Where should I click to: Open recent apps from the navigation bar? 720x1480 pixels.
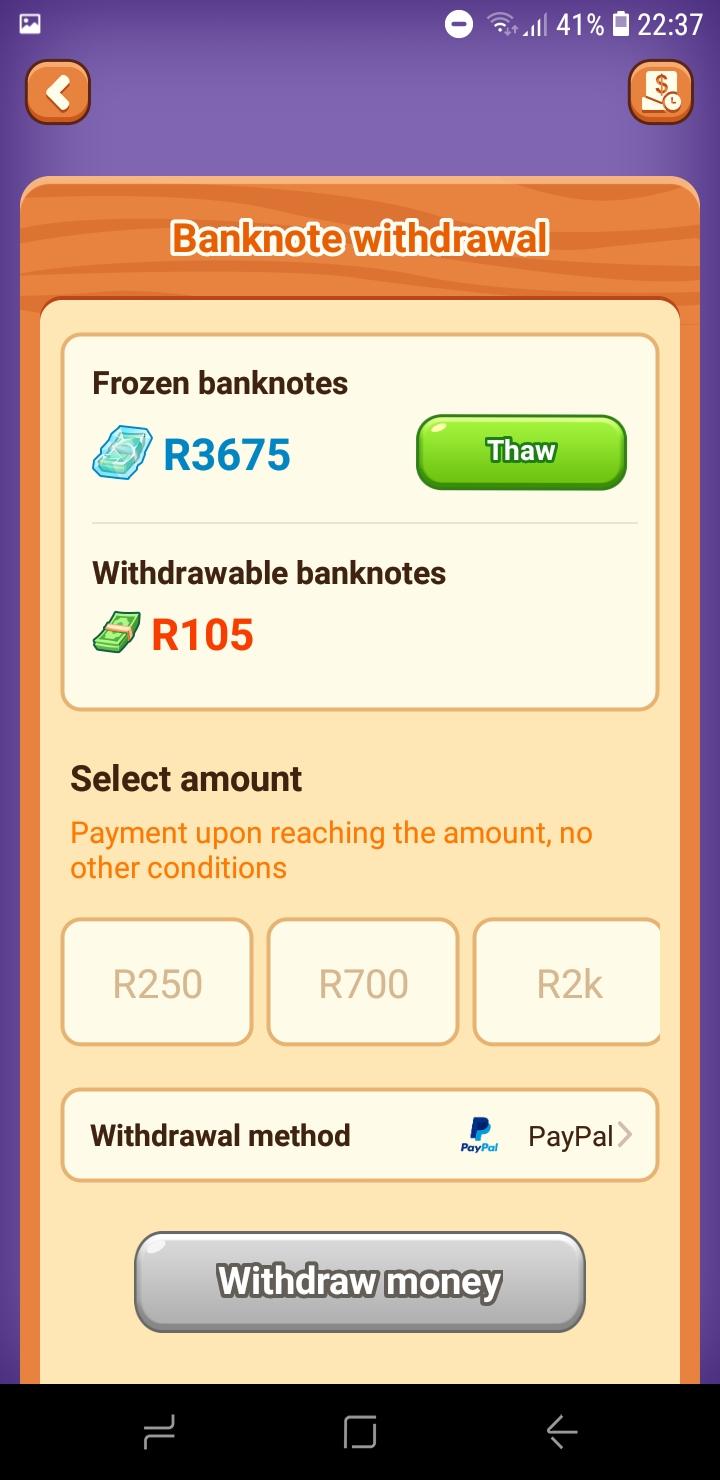[160, 1433]
